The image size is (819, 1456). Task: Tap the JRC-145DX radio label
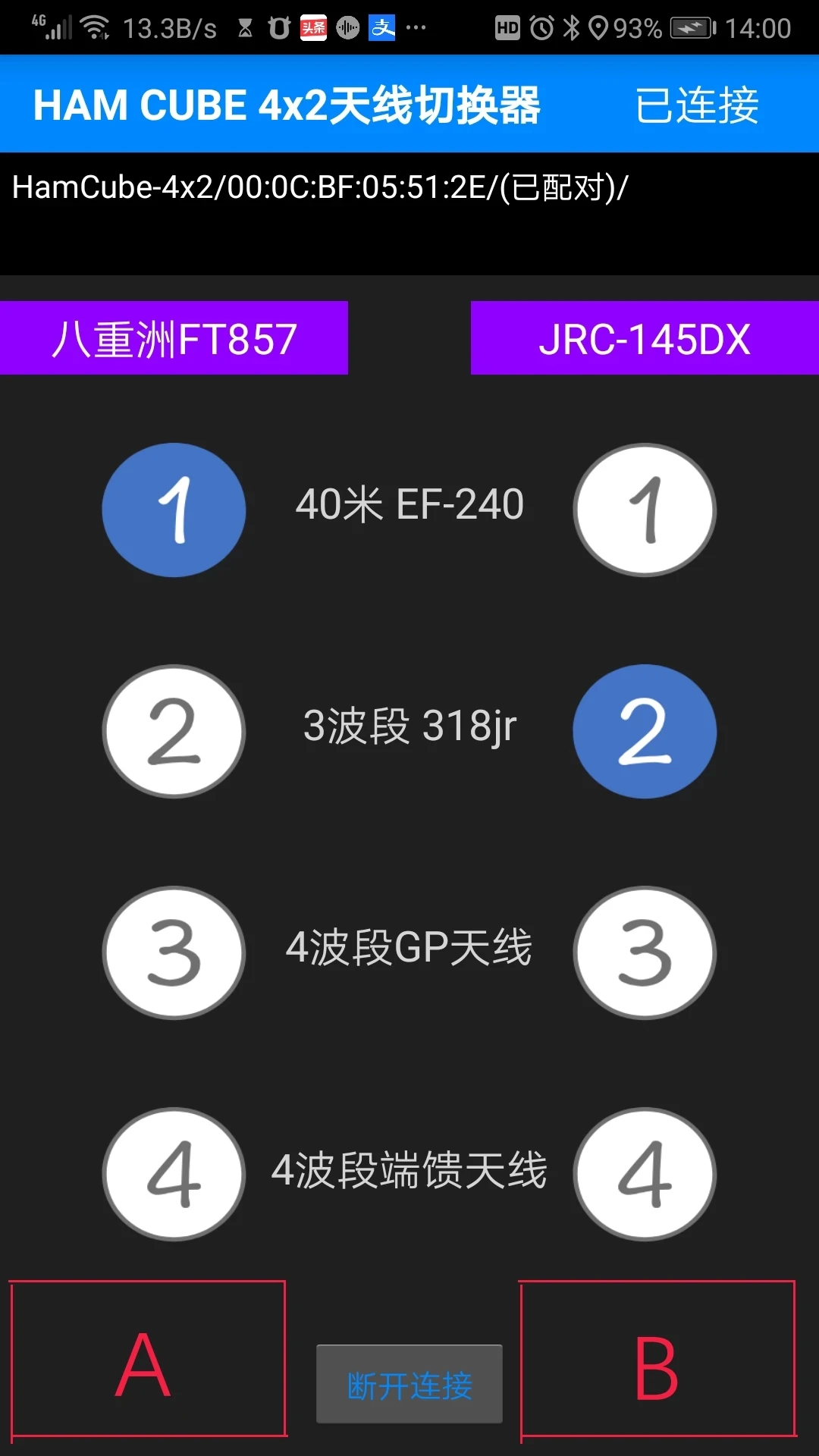click(x=645, y=338)
